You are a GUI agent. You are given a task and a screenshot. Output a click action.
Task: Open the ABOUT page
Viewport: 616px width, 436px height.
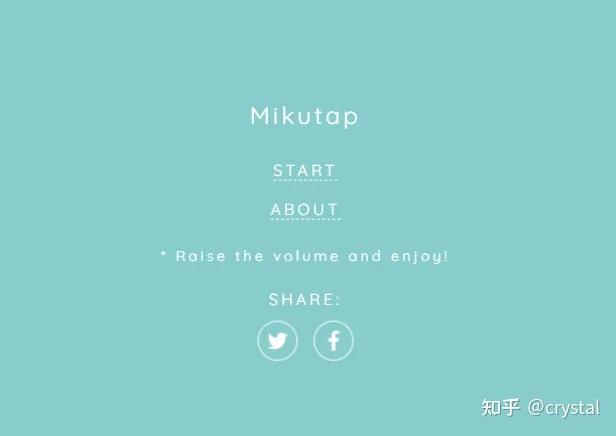(x=305, y=209)
